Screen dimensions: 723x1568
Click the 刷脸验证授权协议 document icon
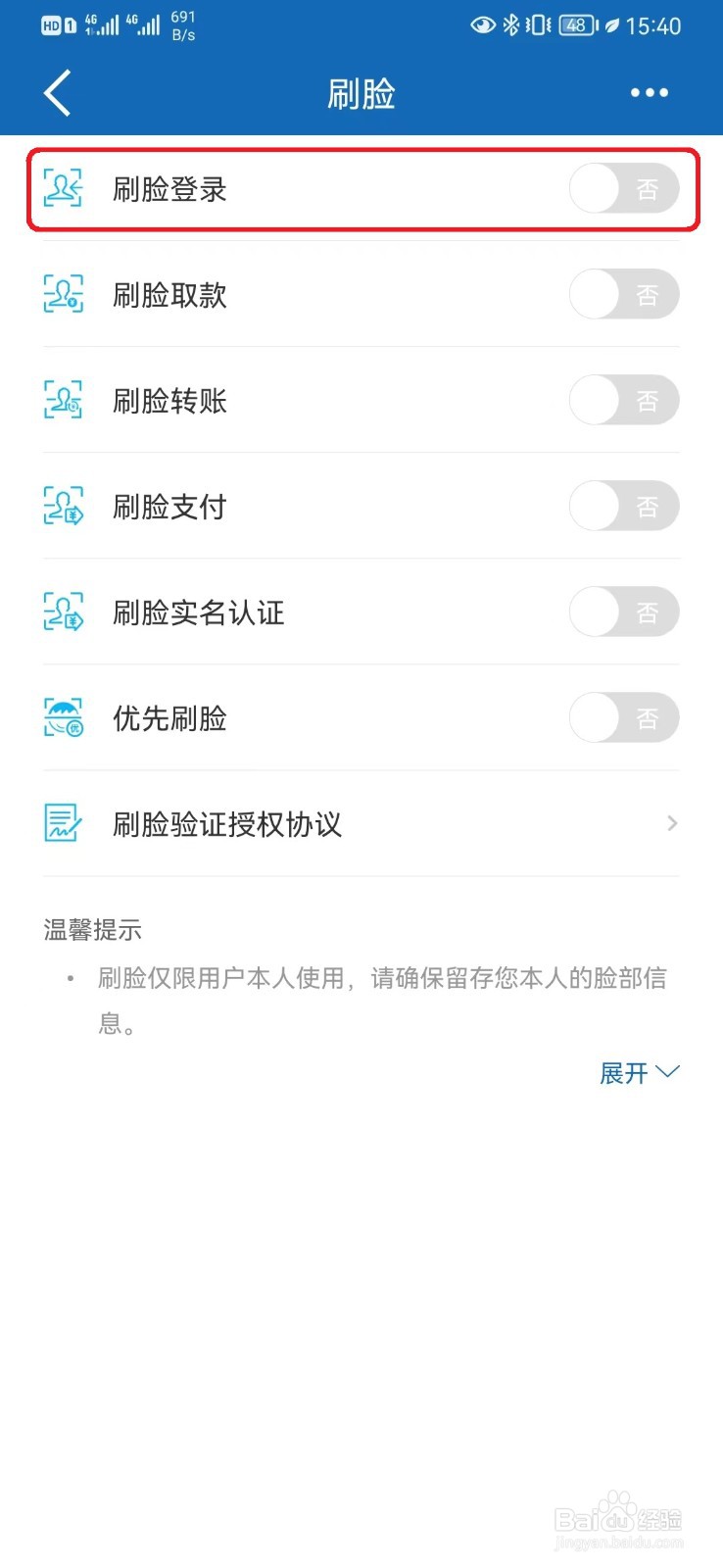pos(61,823)
